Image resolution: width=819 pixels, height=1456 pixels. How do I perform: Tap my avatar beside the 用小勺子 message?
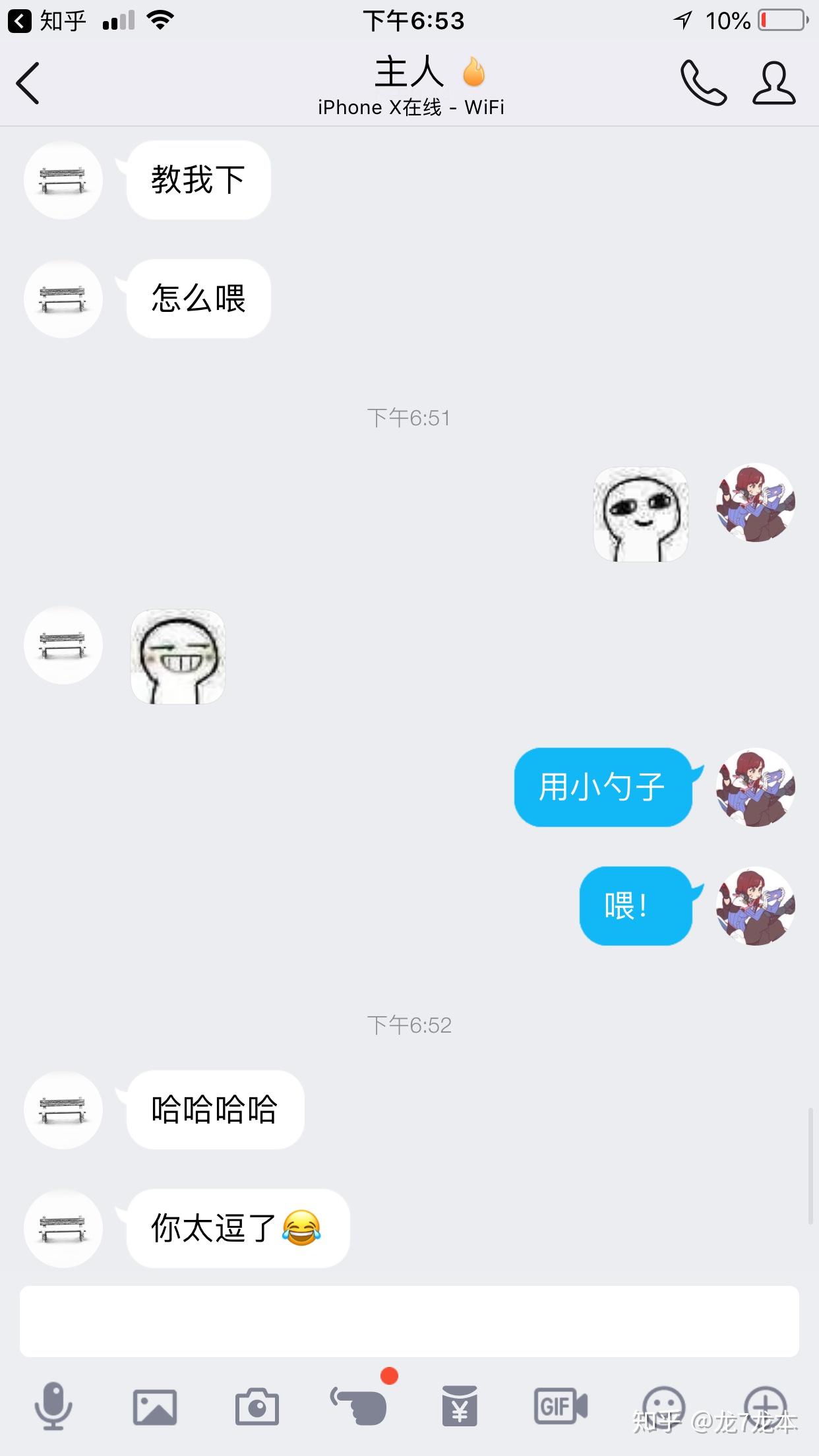pos(756,787)
